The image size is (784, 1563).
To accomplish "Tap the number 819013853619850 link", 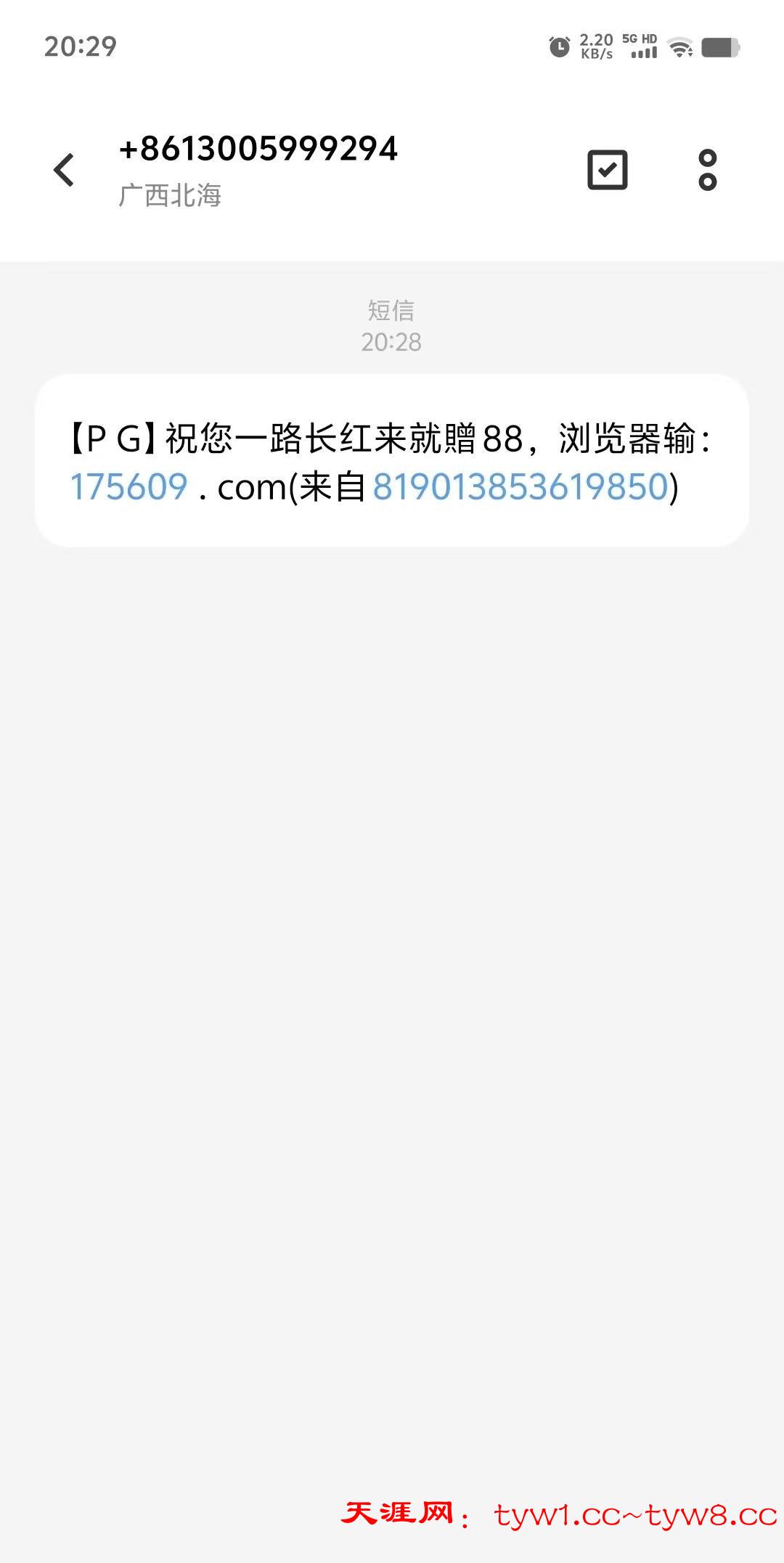I will coord(520,487).
